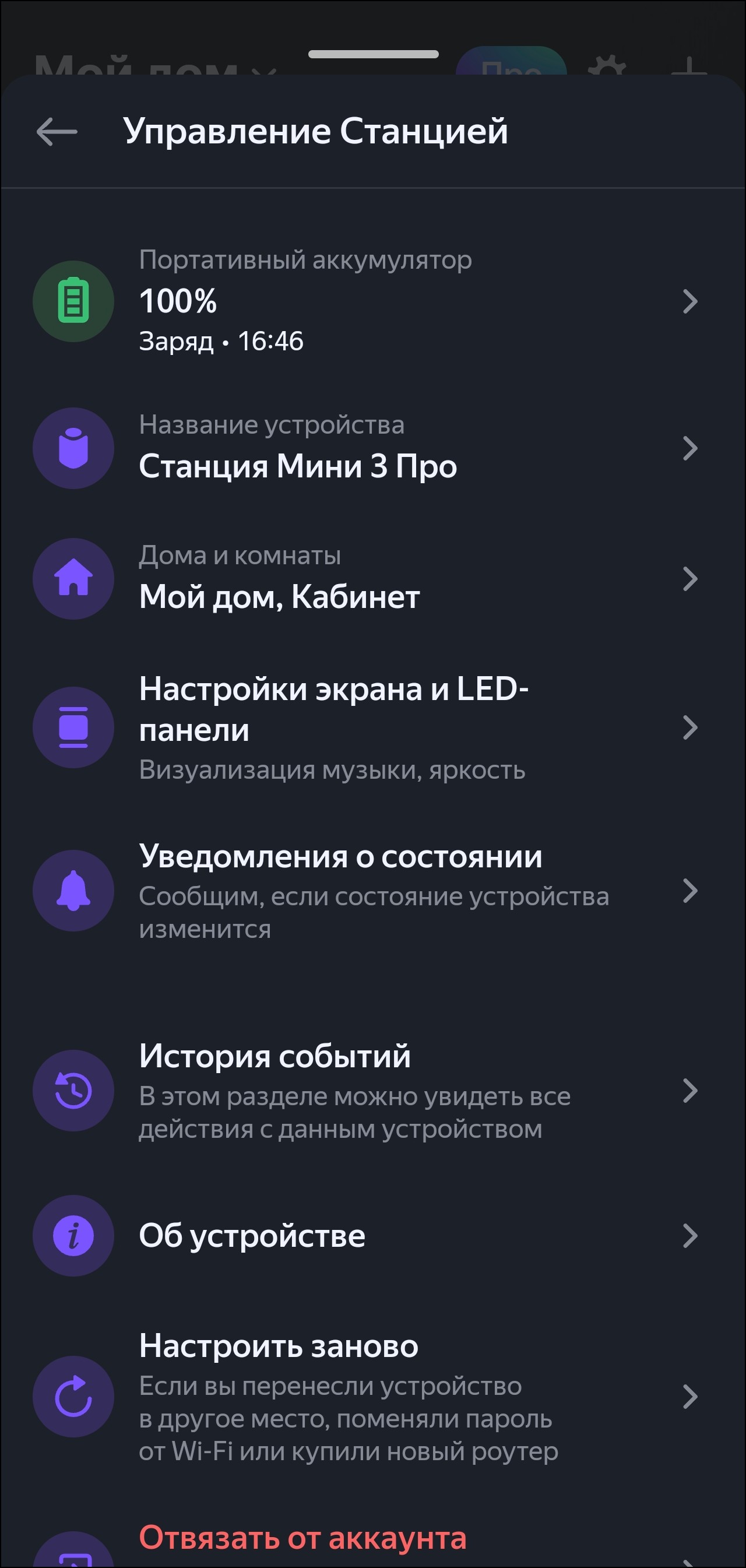Select Настроить заново
The width and height of the screenshot is (746, 1568).
[365, 1397]
